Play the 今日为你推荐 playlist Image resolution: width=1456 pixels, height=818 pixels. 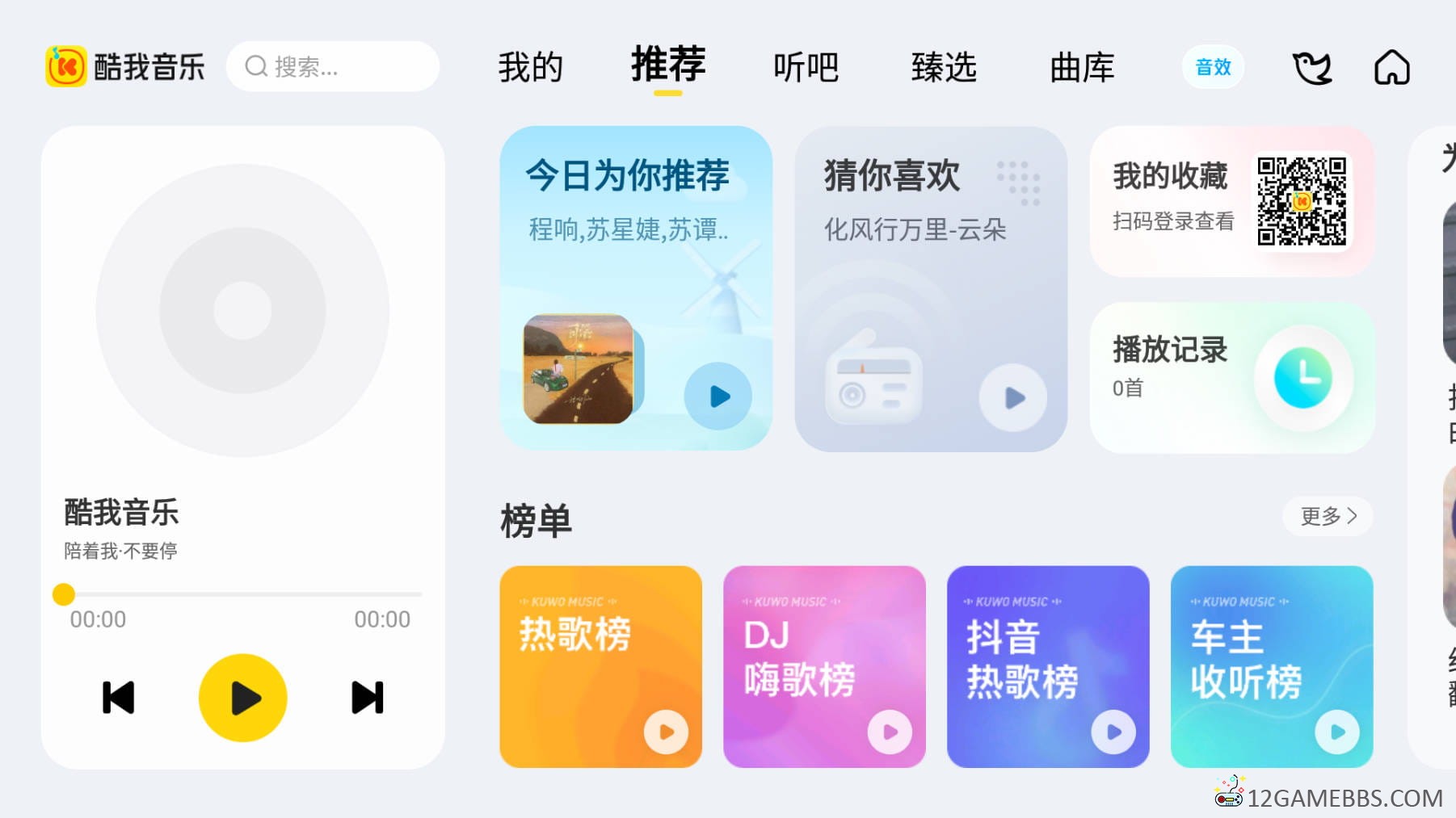point(718,396)
